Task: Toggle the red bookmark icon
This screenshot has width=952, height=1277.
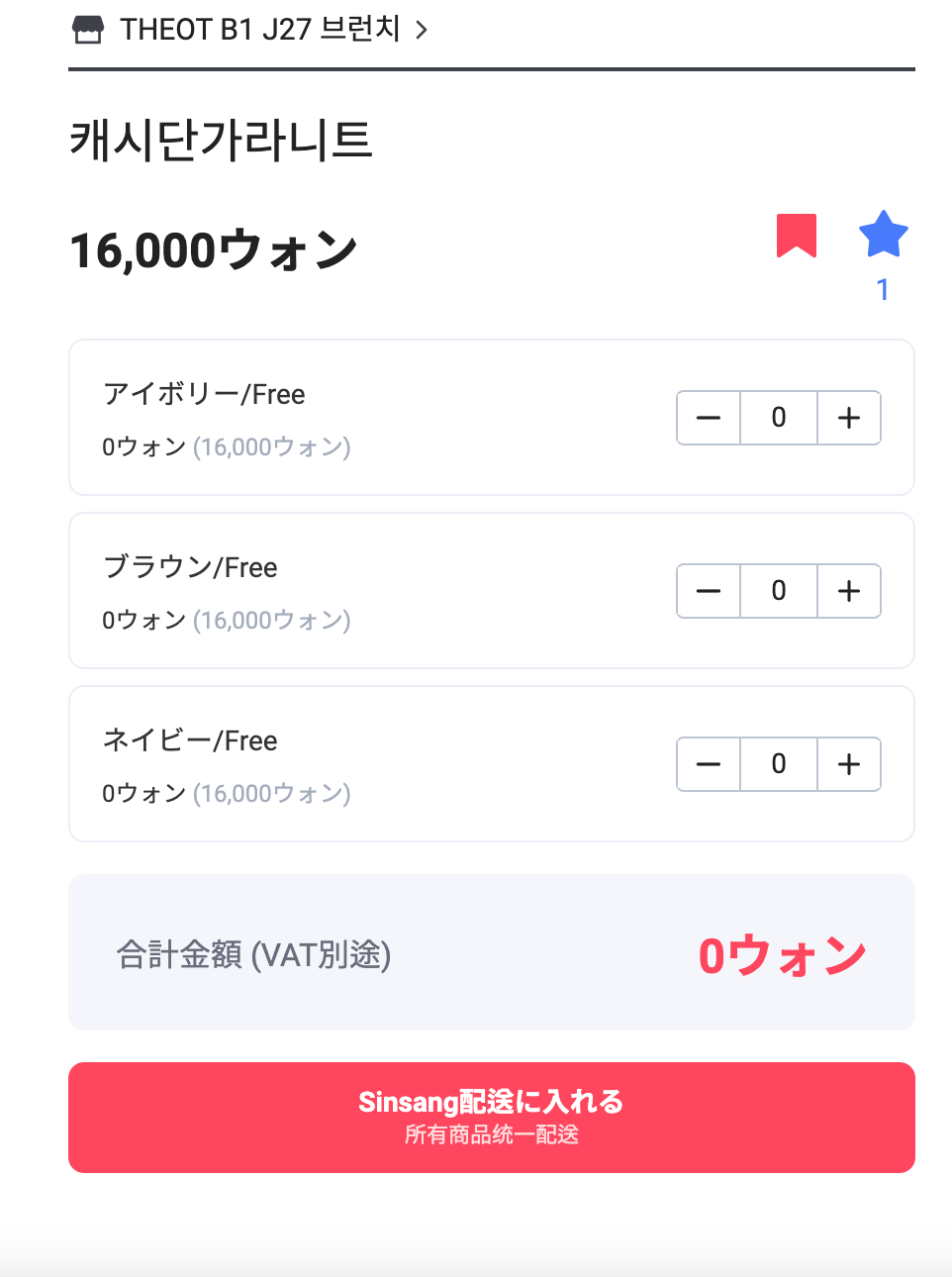Action: click(x=796, y=236)
